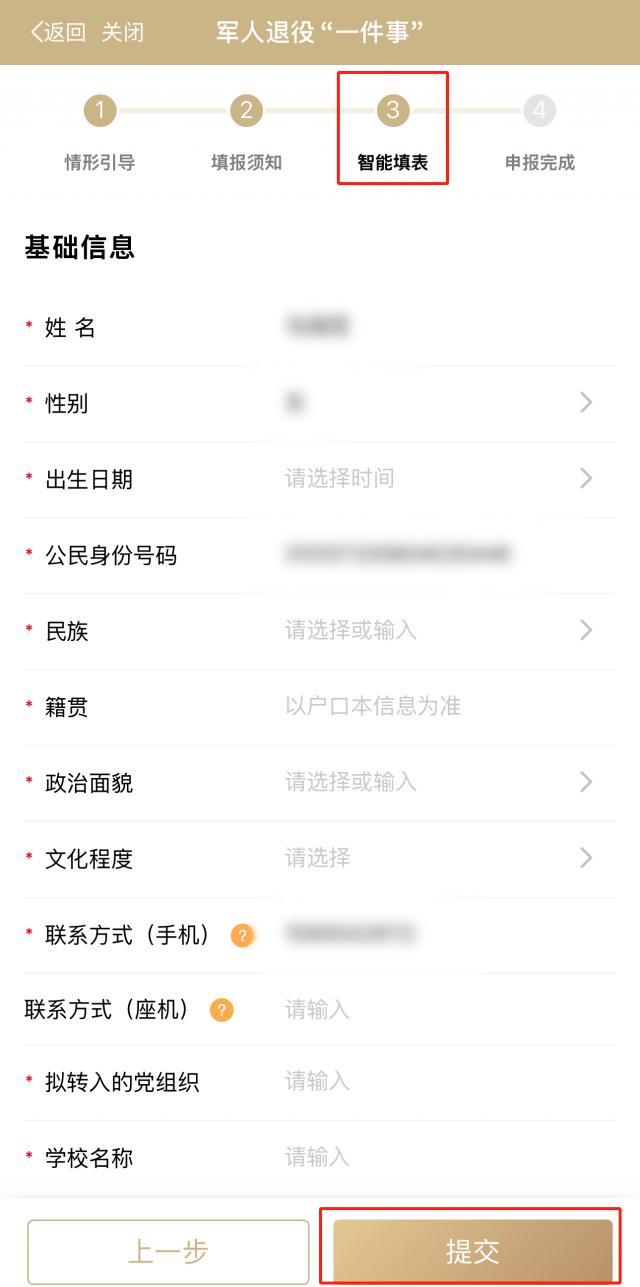Pick a date for 出生日期
The width and height of the screenshot is (640, 1287).
(440, 479)
